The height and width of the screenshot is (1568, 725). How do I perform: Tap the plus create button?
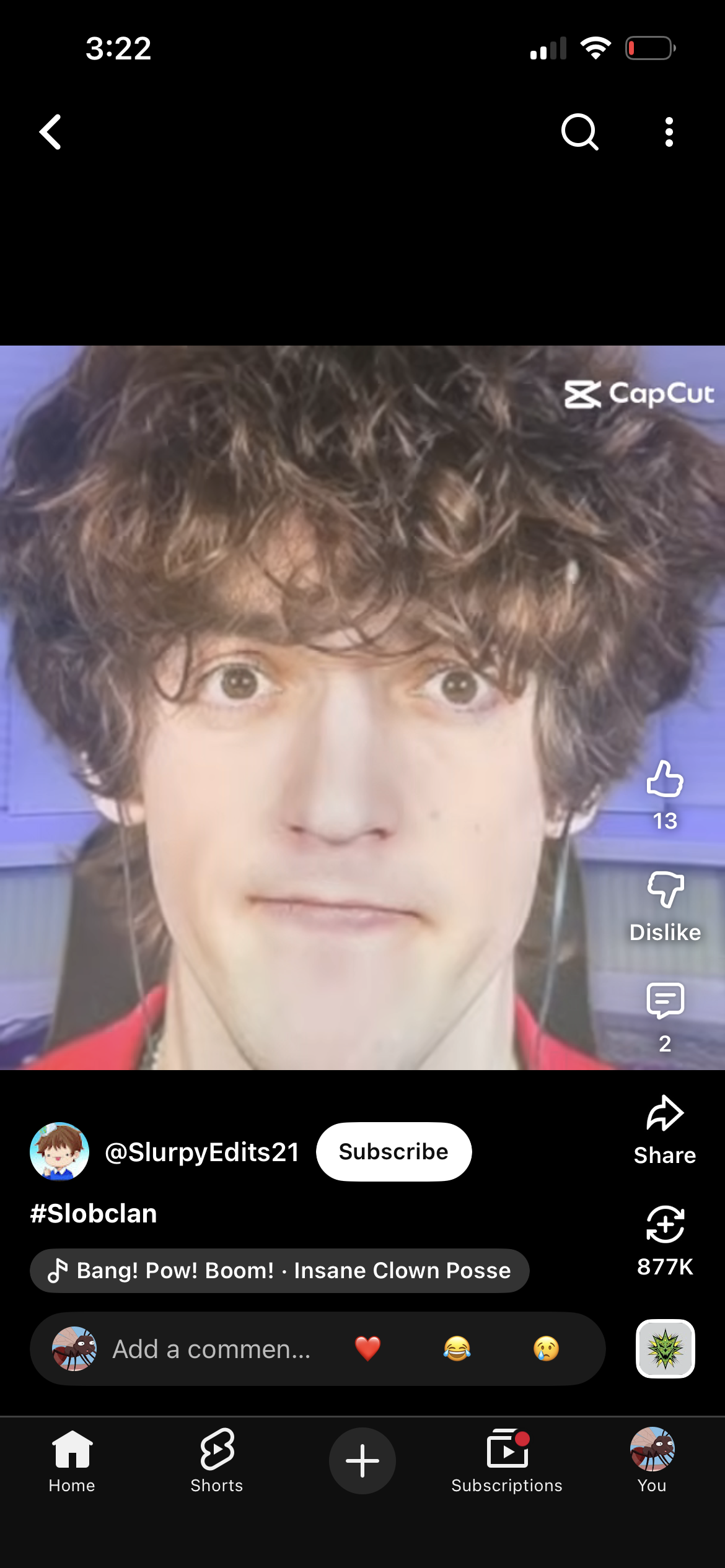(362, 1460)
